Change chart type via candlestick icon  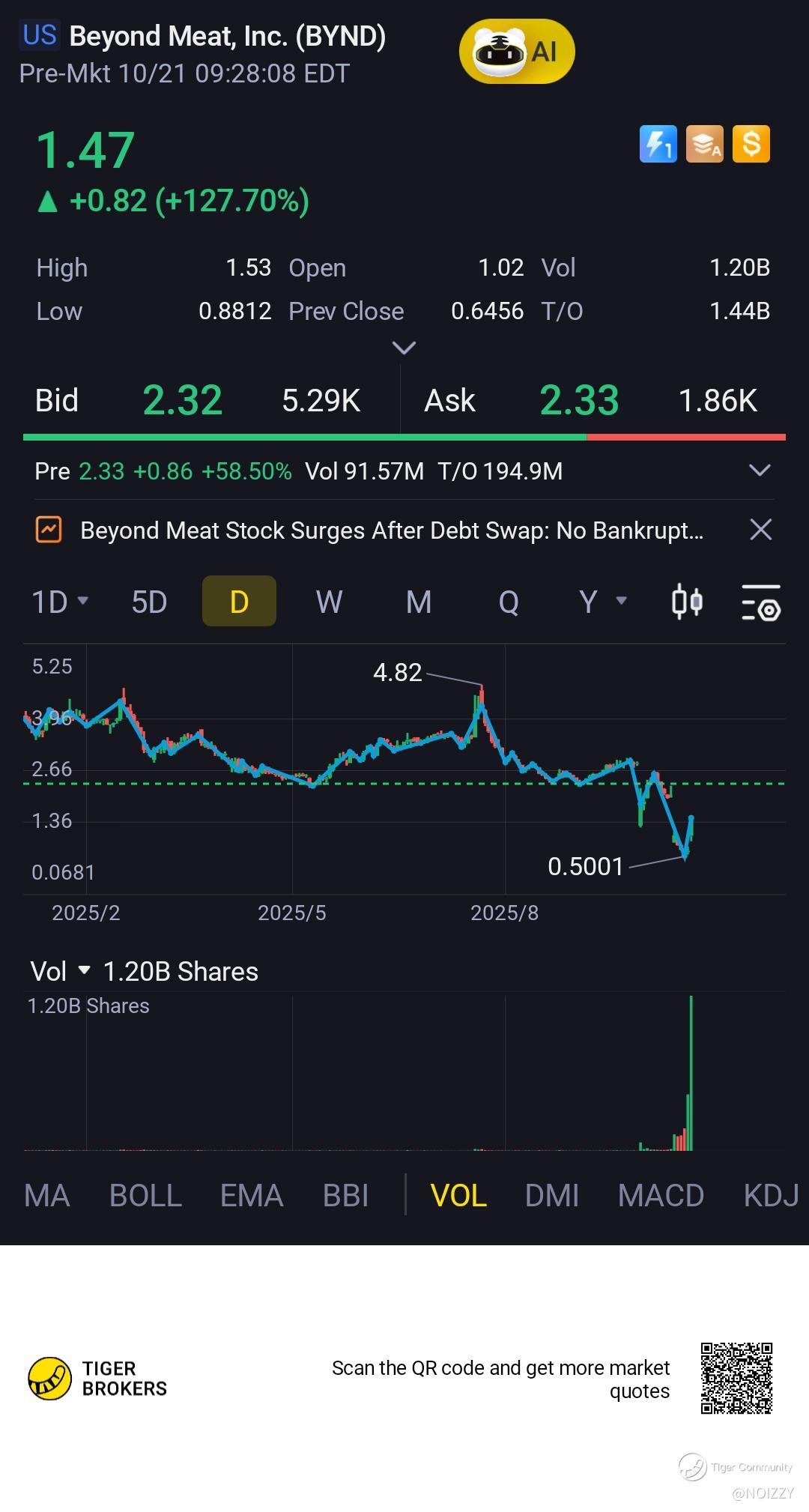686,602
